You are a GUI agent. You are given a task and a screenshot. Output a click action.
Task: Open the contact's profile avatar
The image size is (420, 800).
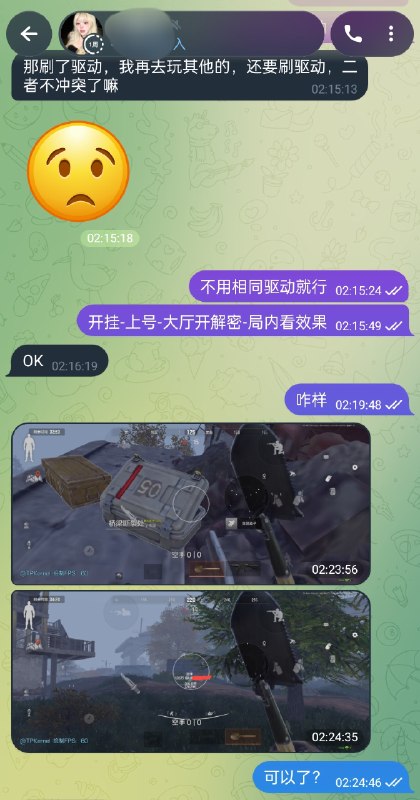[x=82, y=33]
